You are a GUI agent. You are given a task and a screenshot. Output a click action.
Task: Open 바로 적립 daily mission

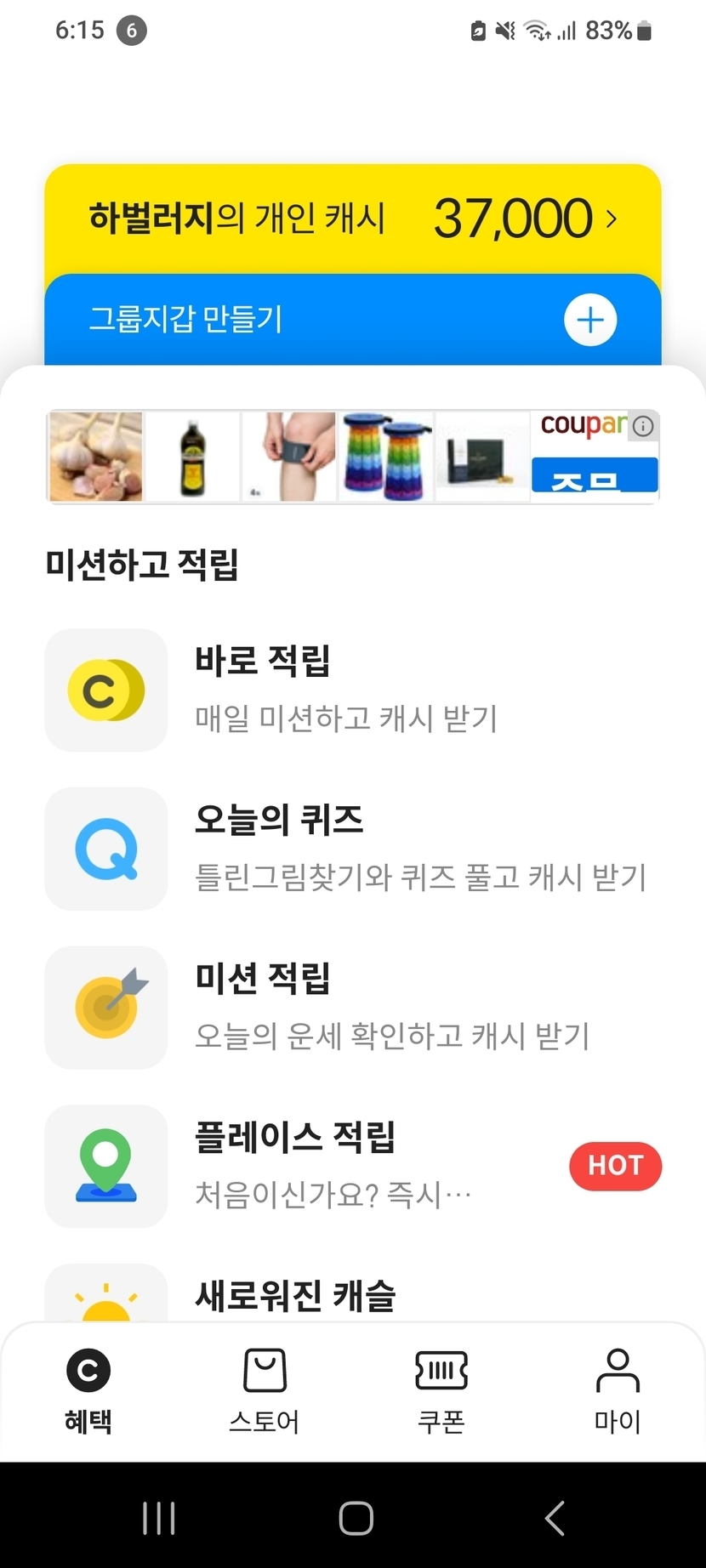[352, 690]
